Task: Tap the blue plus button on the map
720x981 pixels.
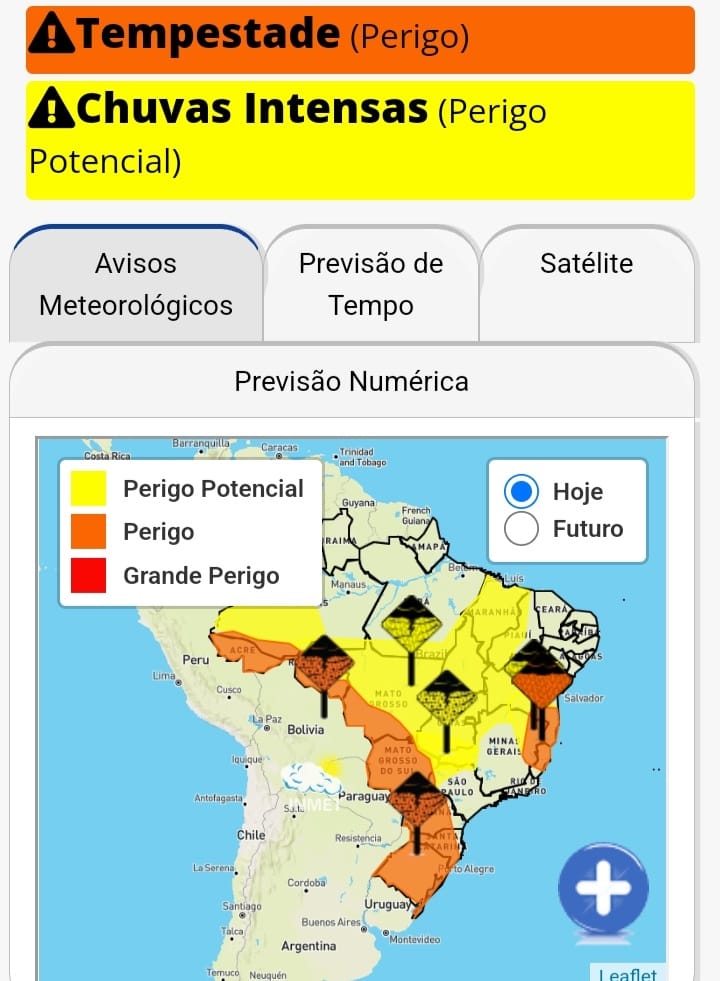Action: click(603, 889)
